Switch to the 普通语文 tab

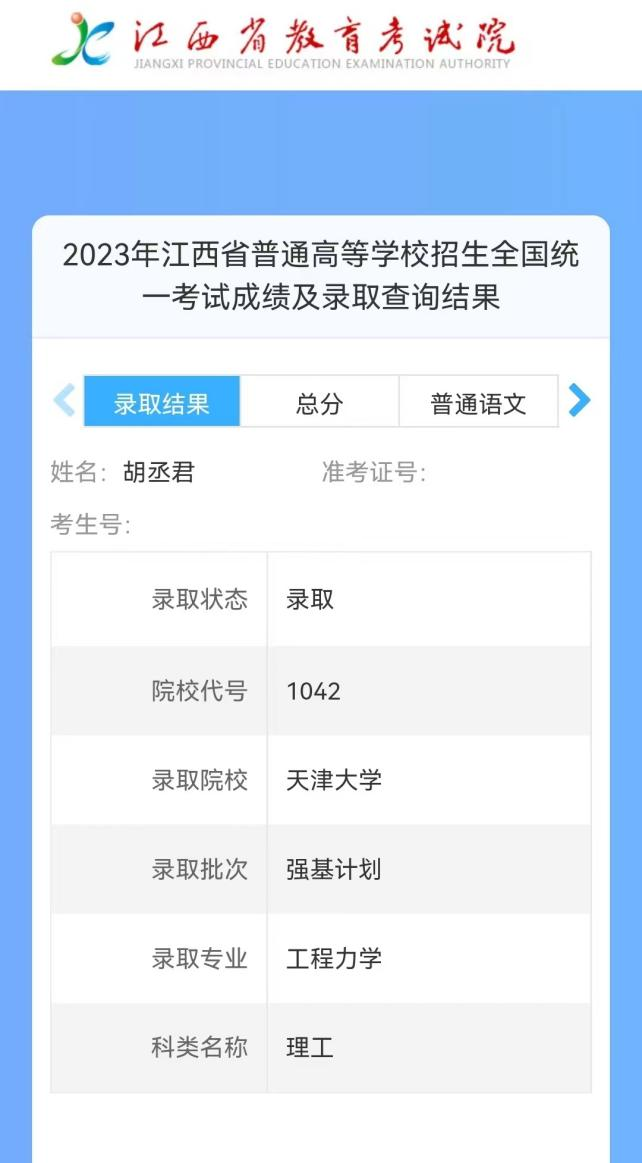point(478,402)
